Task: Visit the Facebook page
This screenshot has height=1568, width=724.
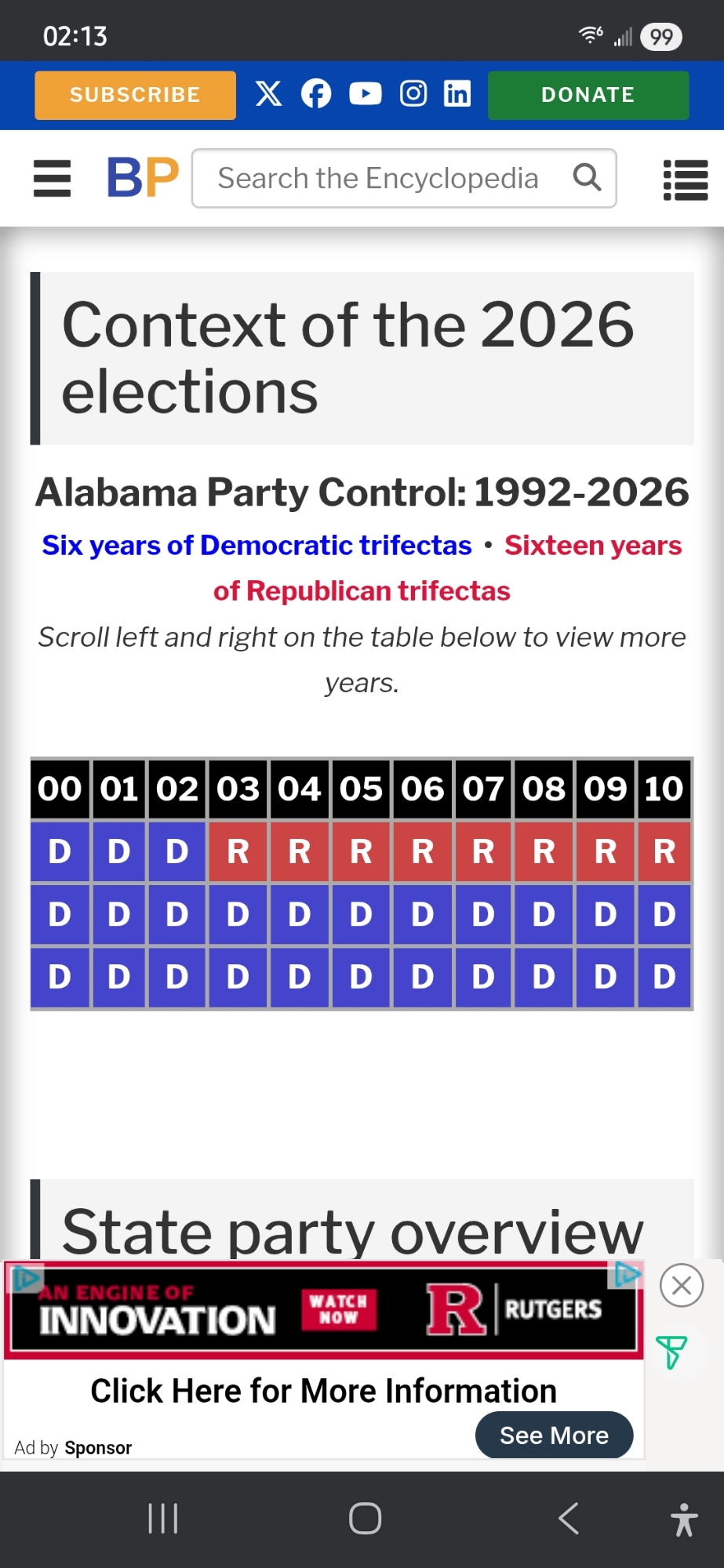Action: 316,94
